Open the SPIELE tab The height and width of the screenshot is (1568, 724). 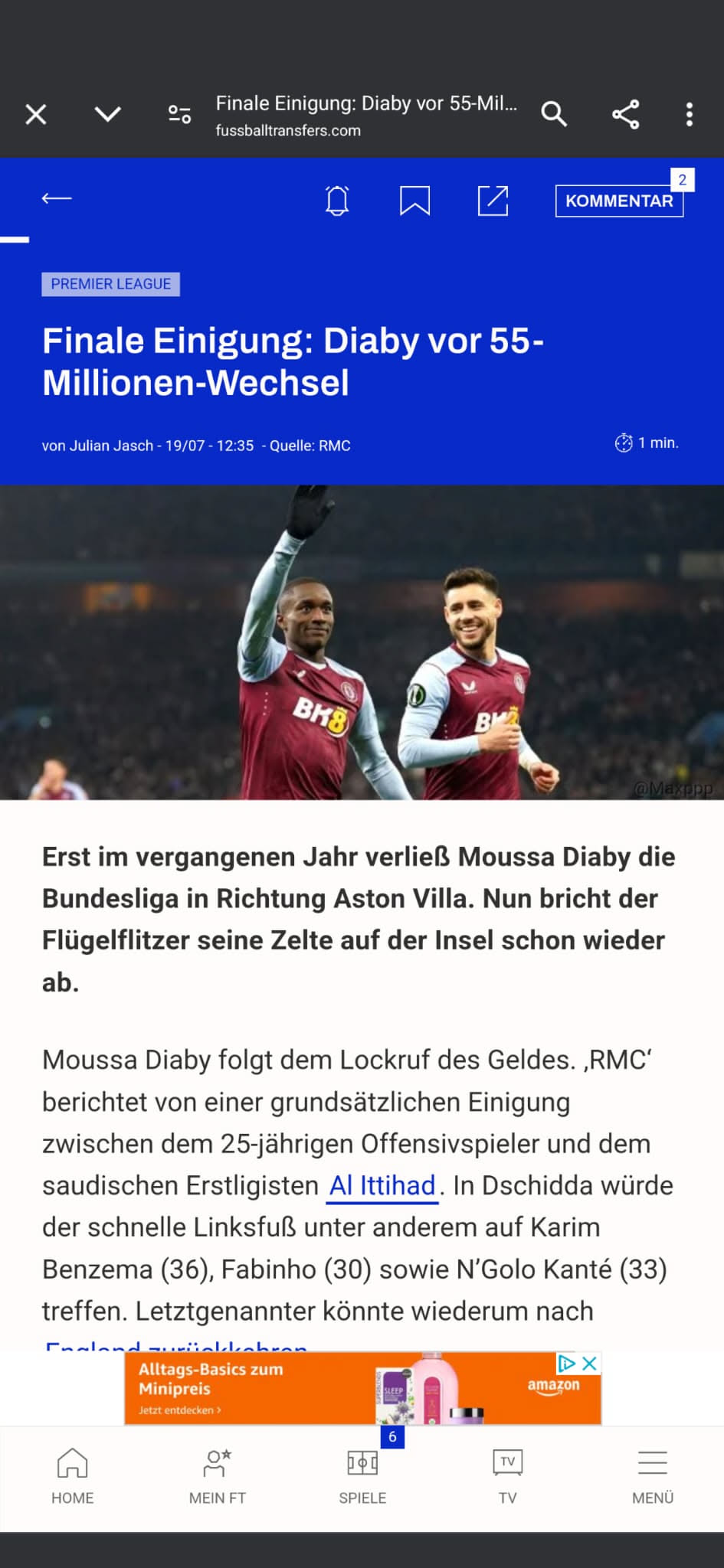(362, 1477)
